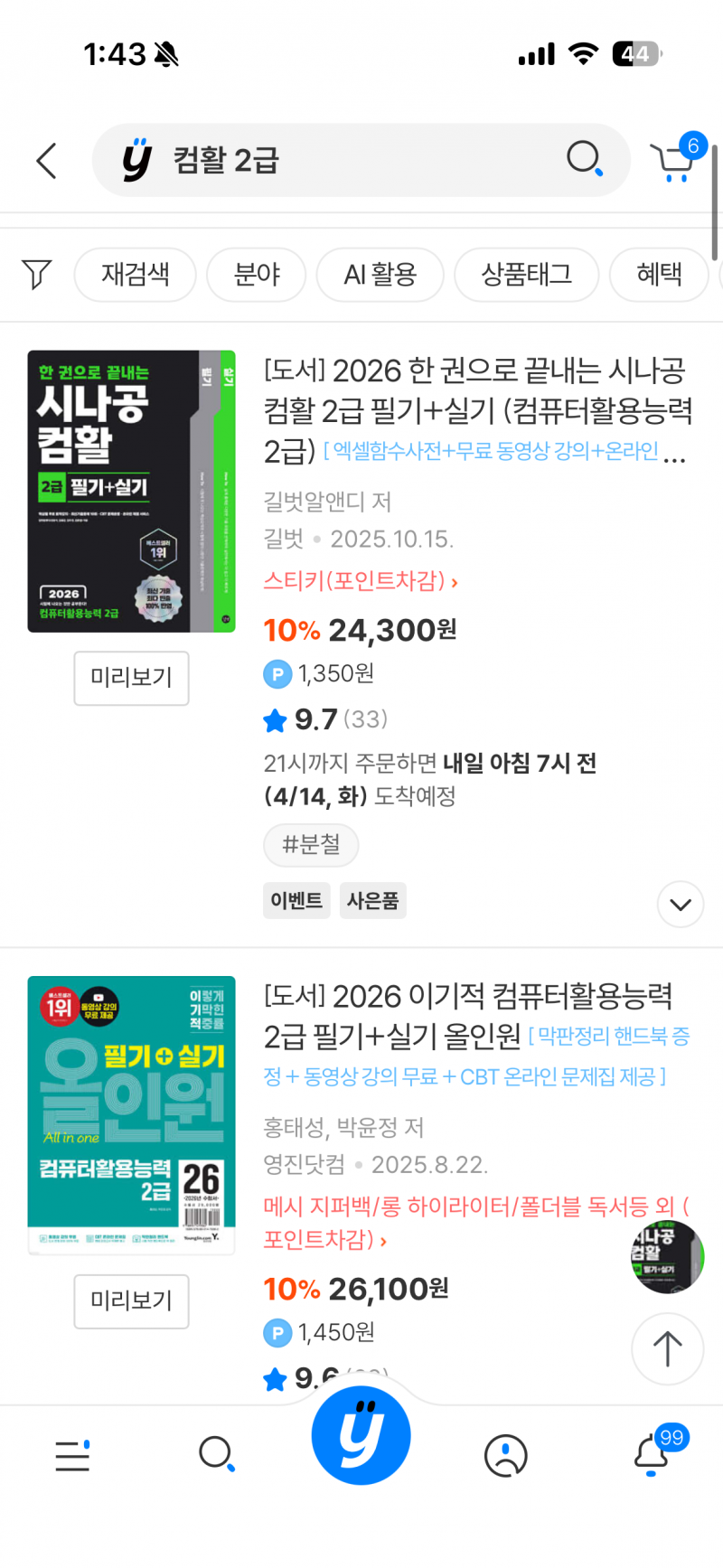Toggle the AI 활용 filter option

[380, 275]
